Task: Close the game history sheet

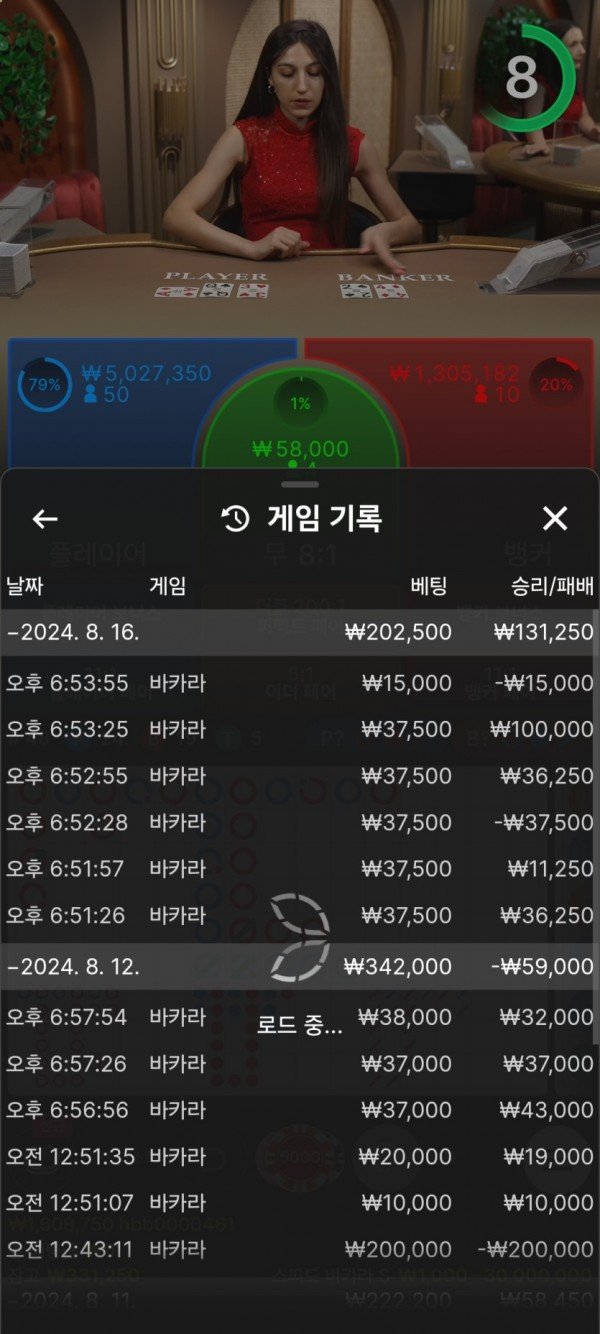Action: pyautogui.click(x=554, y=518)
